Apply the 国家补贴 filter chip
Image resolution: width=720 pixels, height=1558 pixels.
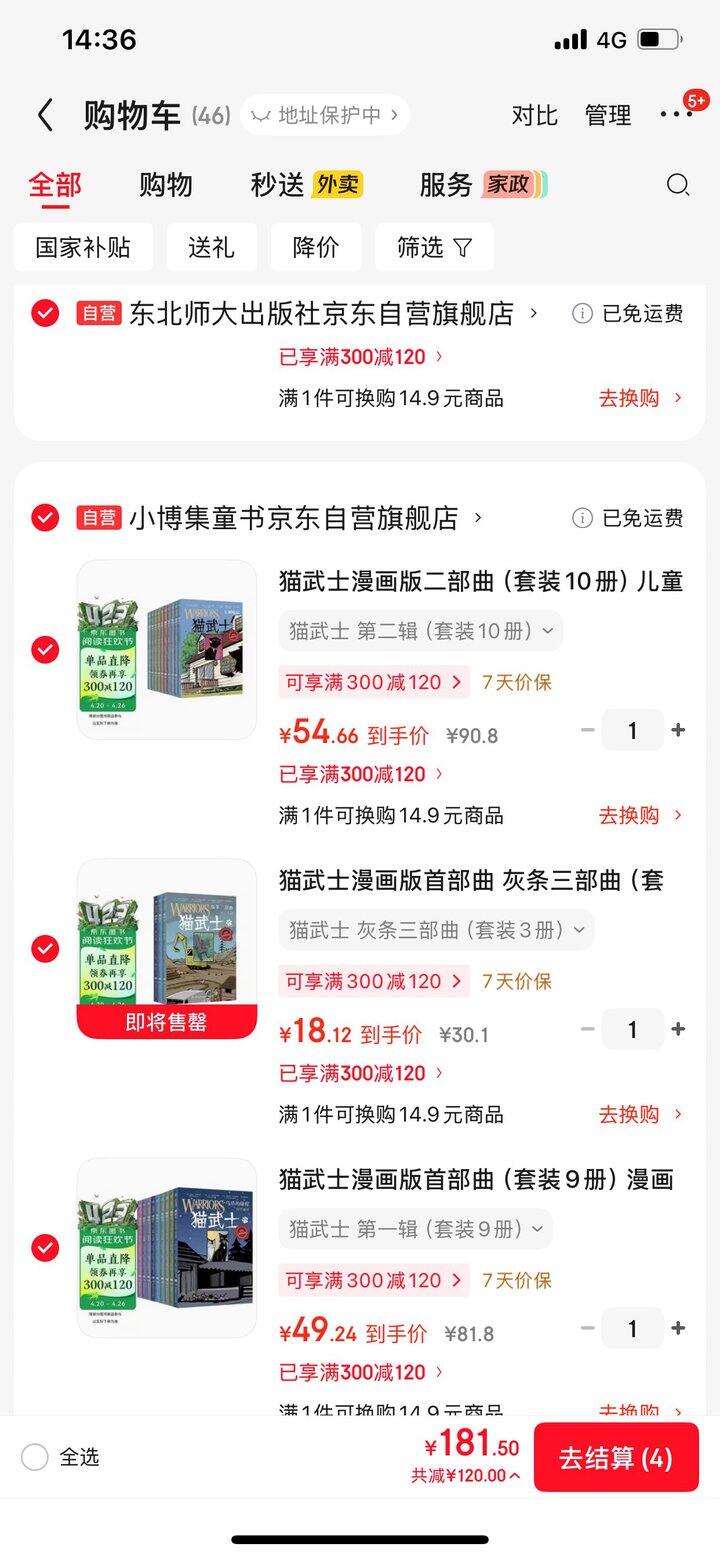83,247
